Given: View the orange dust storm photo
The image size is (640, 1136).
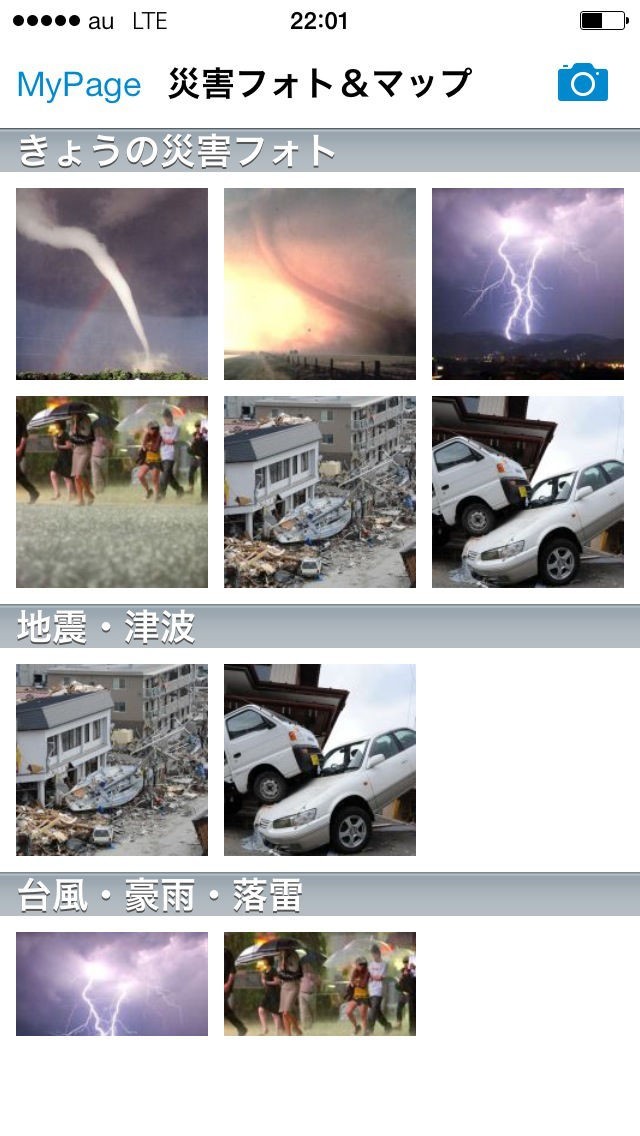Looking at the screenshot, I should tap(320, 284).
